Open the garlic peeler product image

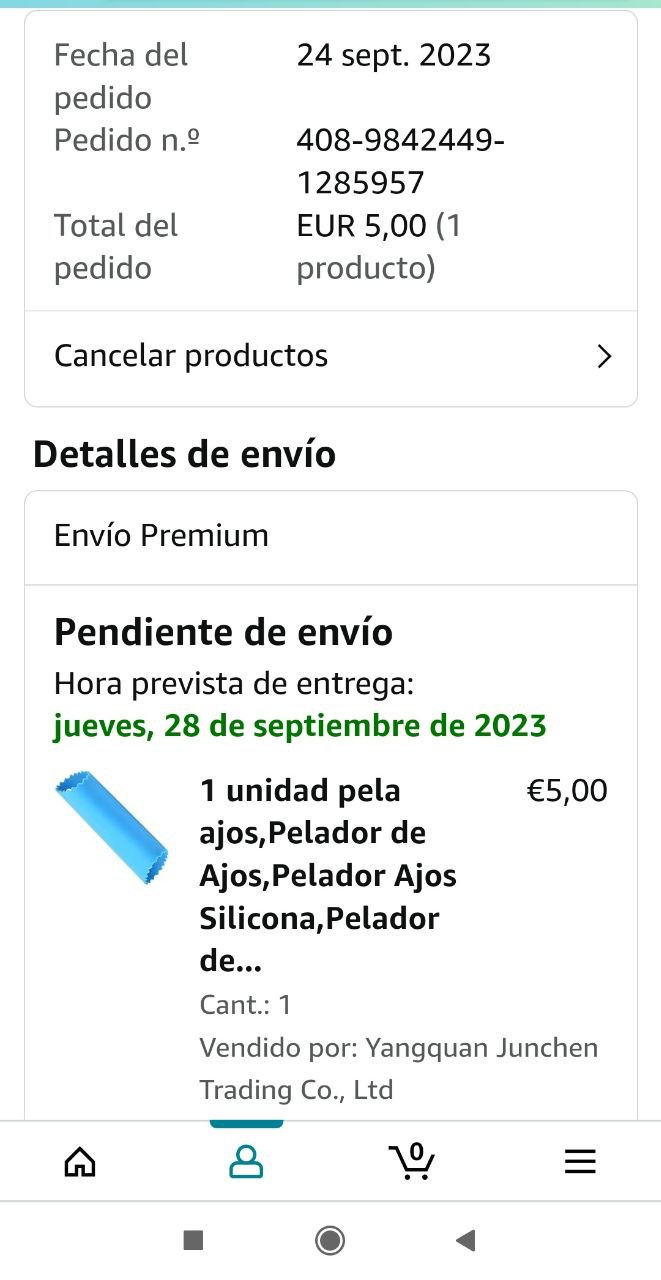pyautogui.click(x=112, y=826)
